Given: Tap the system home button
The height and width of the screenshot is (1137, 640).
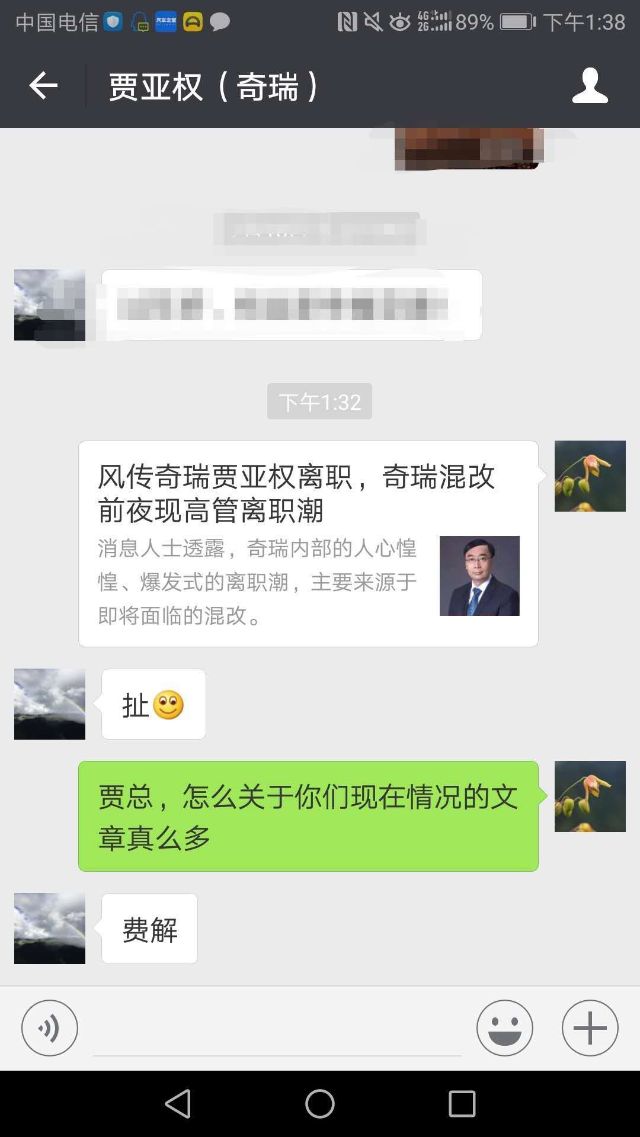Looking at the screenshot, I should 320,1103.
